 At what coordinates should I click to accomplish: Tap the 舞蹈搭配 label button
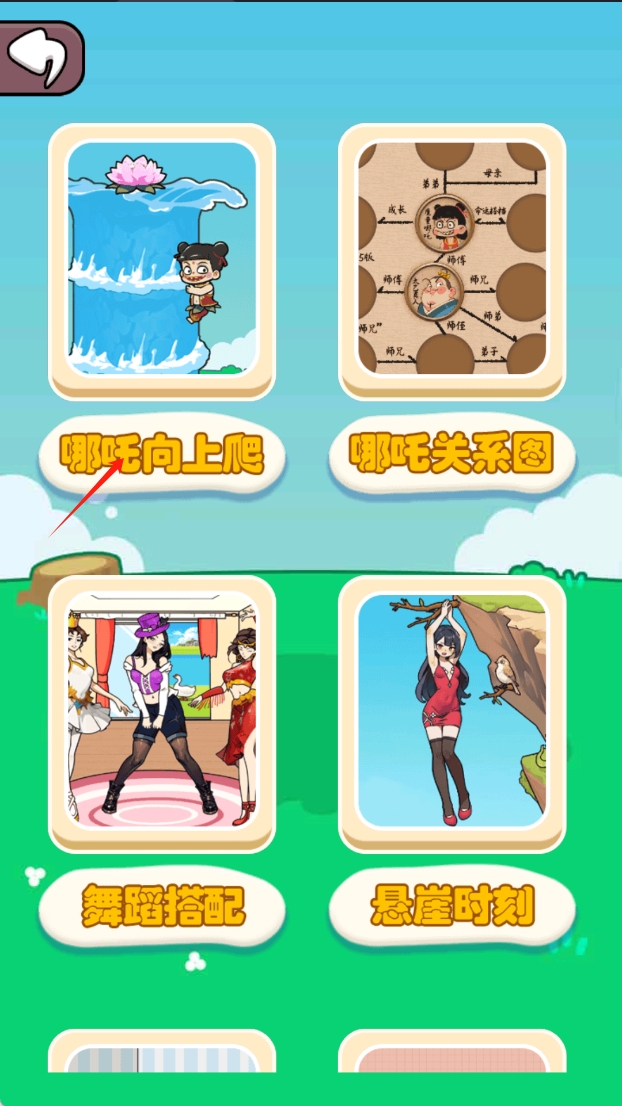click(x=162, y=907)
